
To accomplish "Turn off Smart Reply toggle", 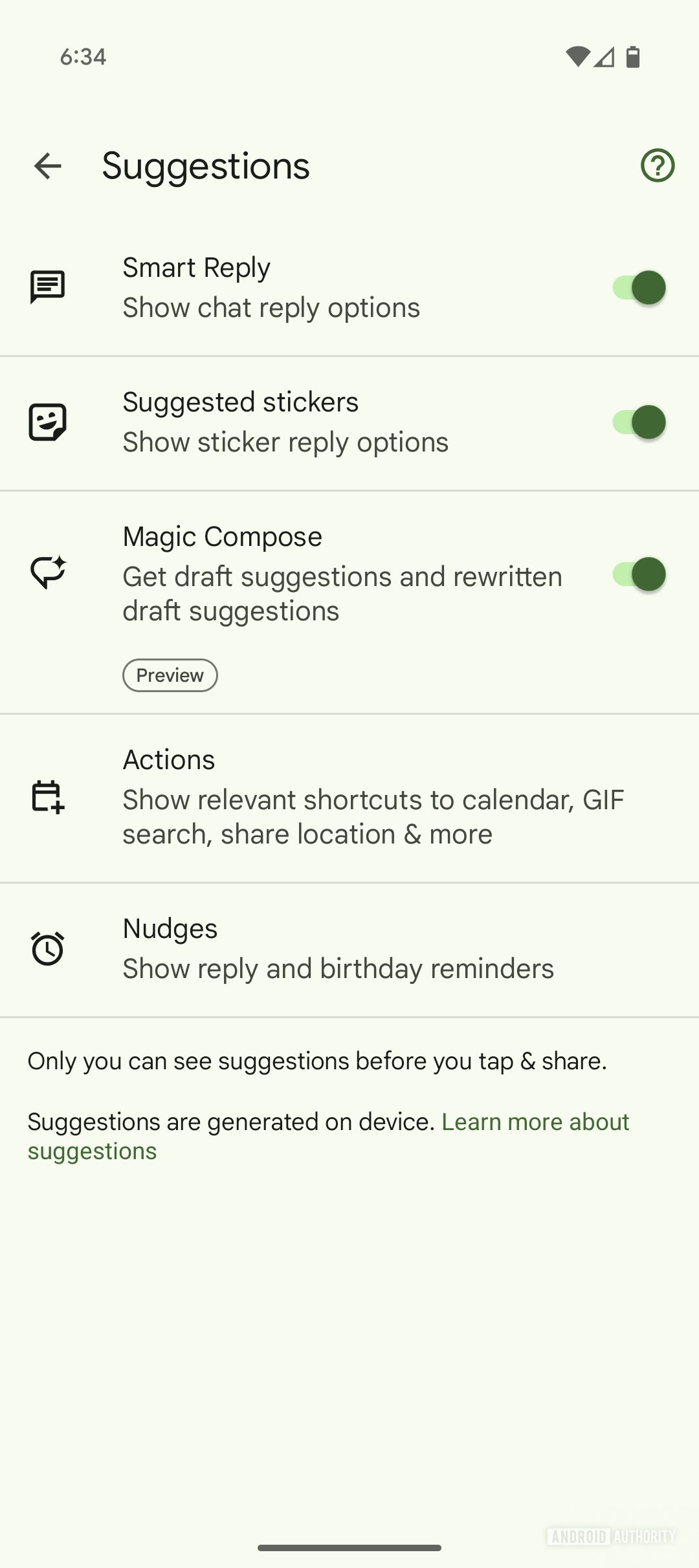I will coord(639,288).
